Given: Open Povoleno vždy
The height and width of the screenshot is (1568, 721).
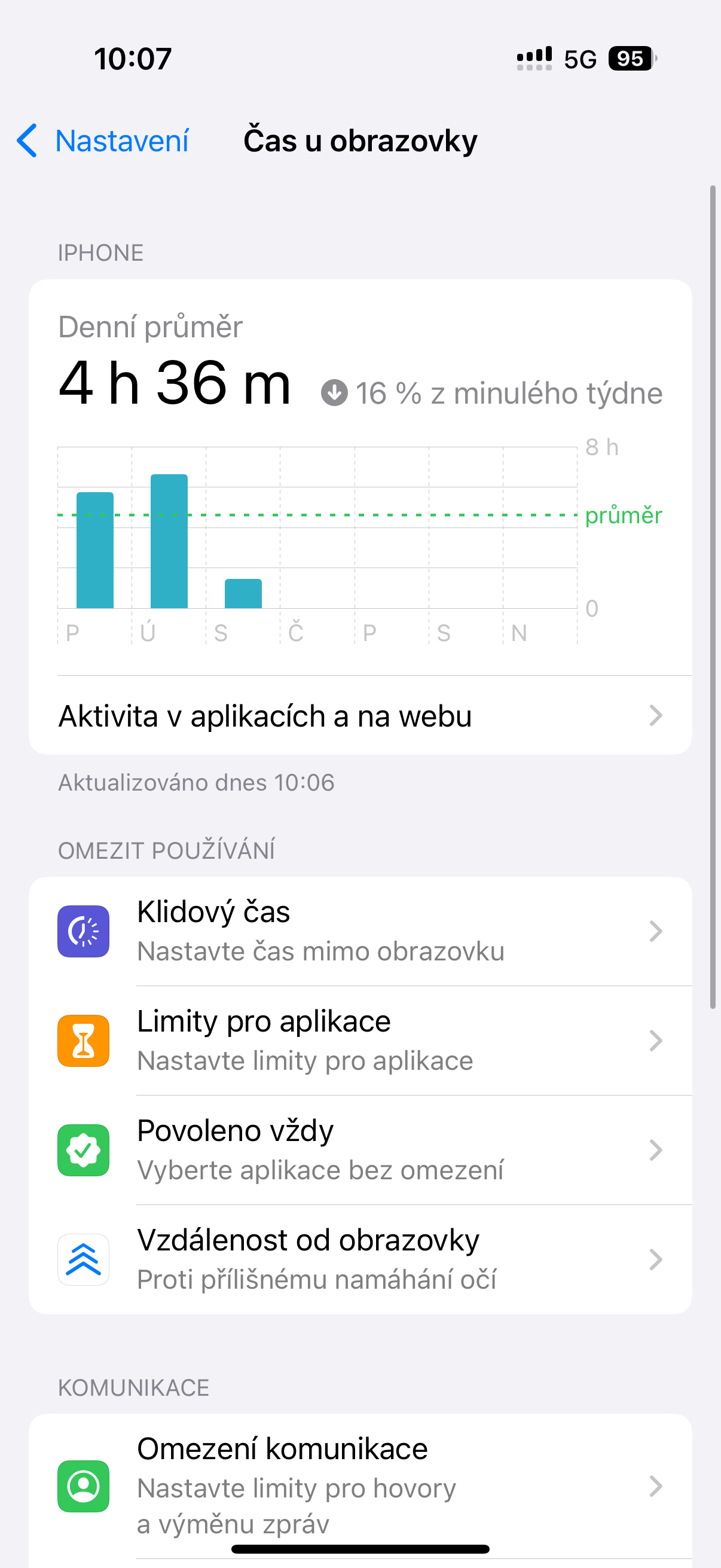Looking at the screenshot, I should coord(360,1150).
